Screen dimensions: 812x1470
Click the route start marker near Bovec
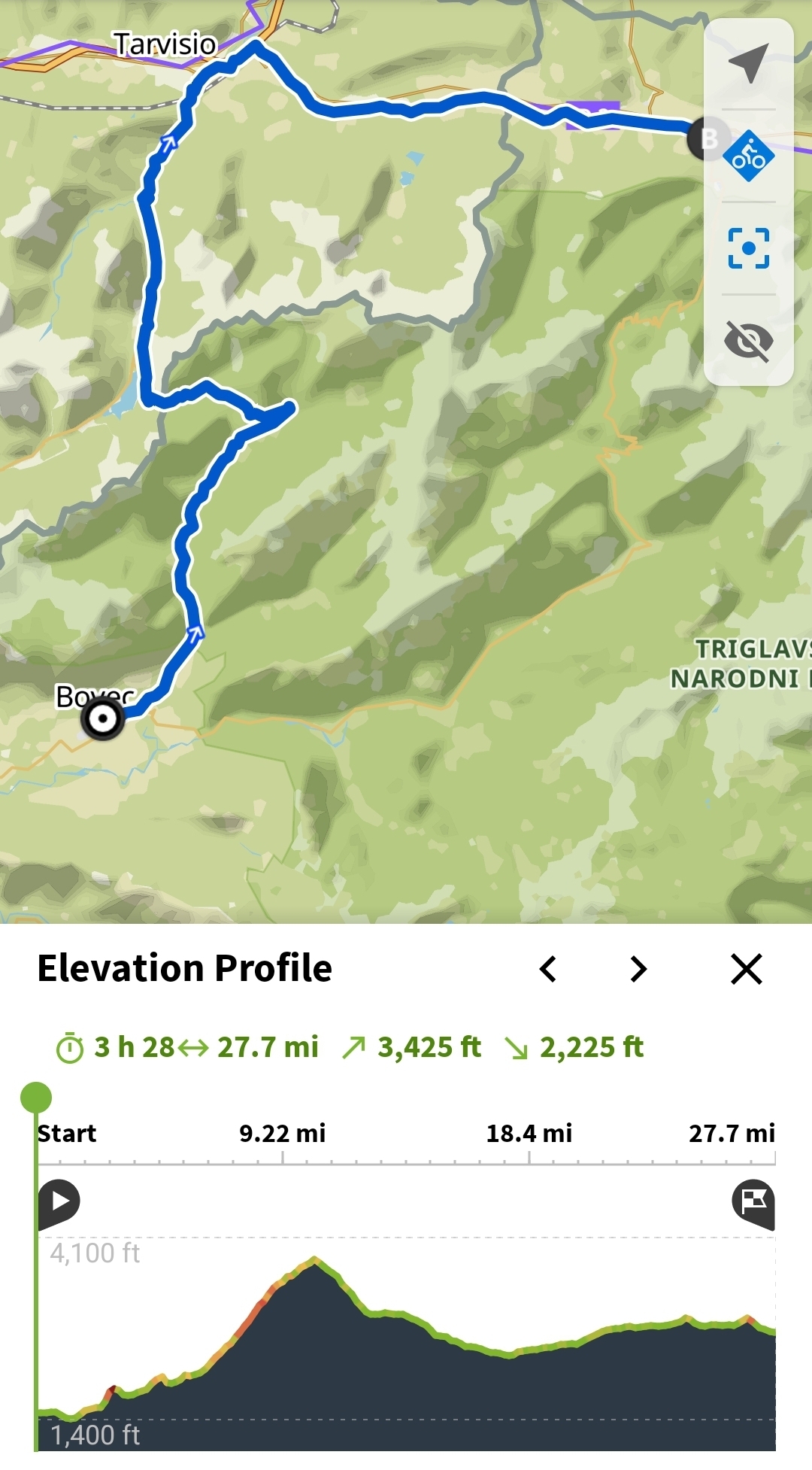click(104, 720)
